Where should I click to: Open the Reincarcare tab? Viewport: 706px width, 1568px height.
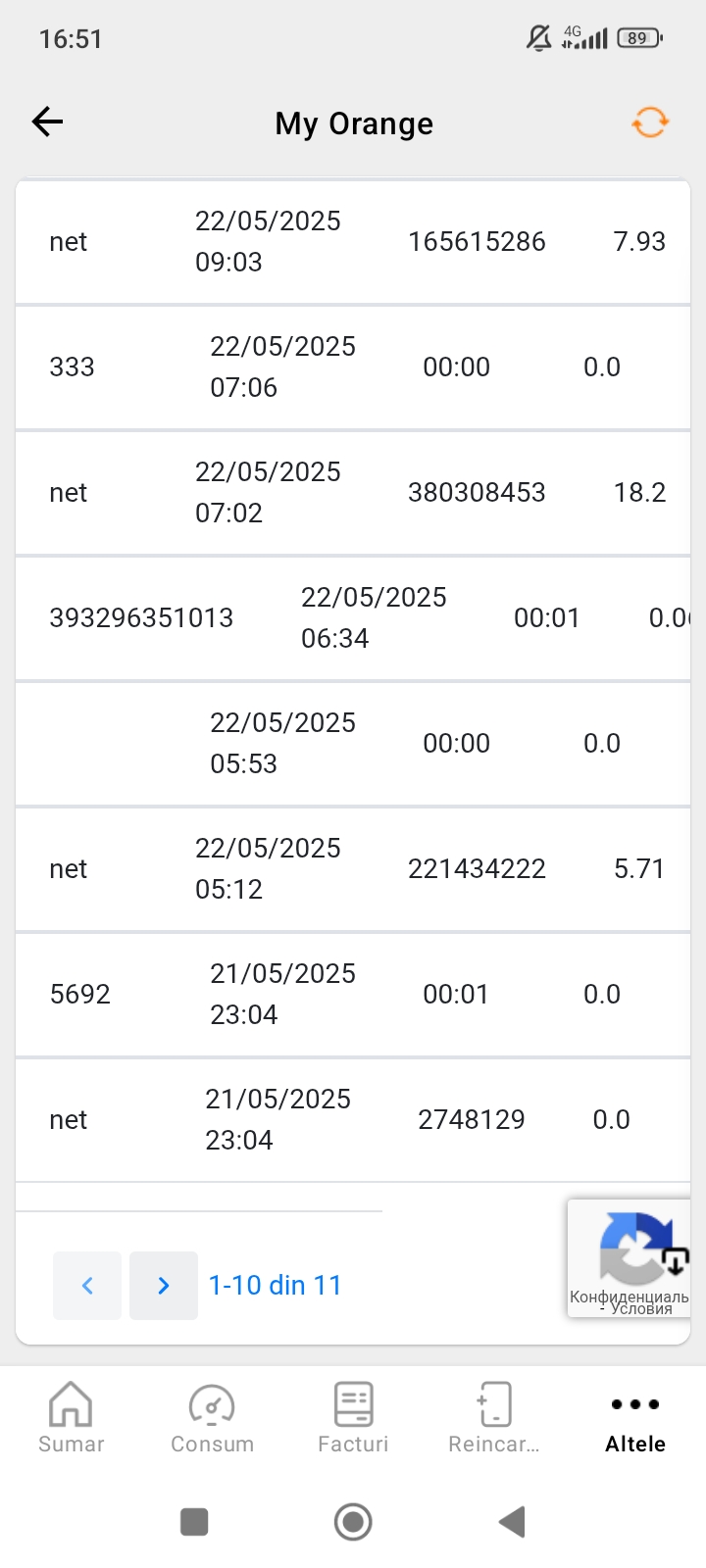pos(494,1417)
